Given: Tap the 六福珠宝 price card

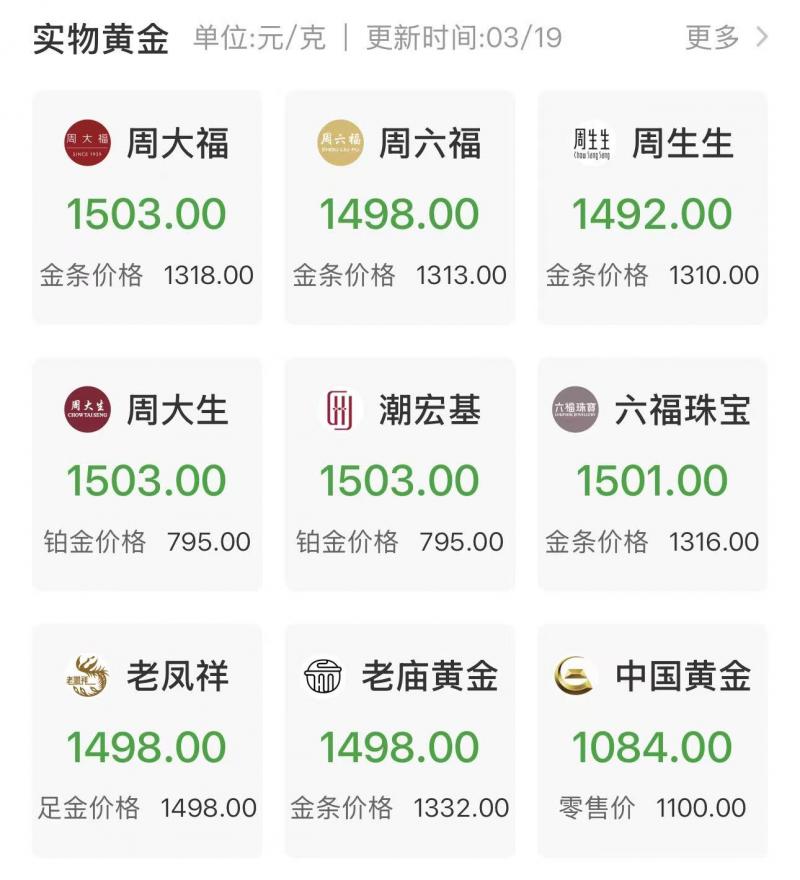Looking at the screenshot, I should point(652,473).
